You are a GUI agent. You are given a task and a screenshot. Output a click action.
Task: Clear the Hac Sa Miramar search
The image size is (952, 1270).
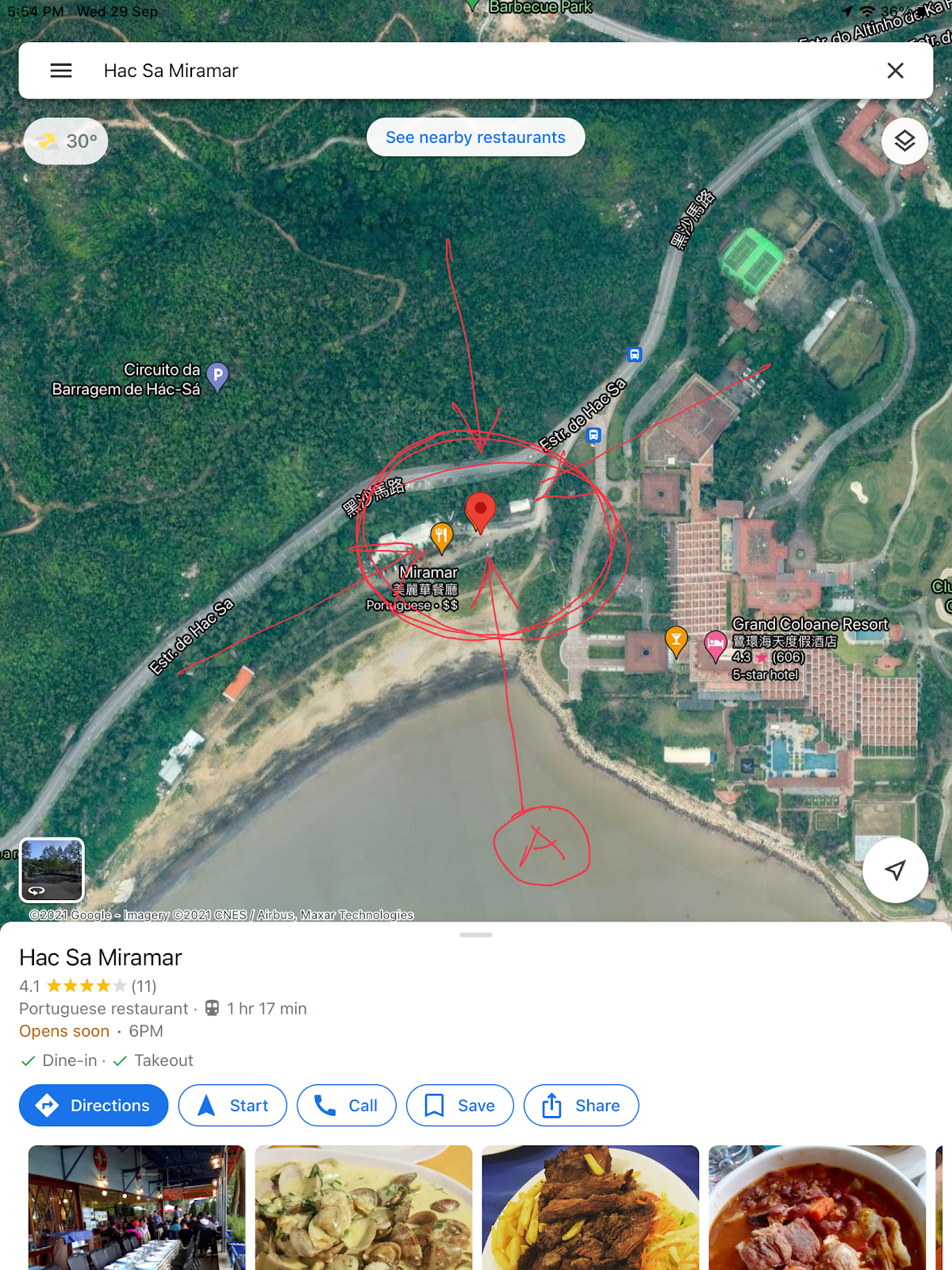click(895, 71)
